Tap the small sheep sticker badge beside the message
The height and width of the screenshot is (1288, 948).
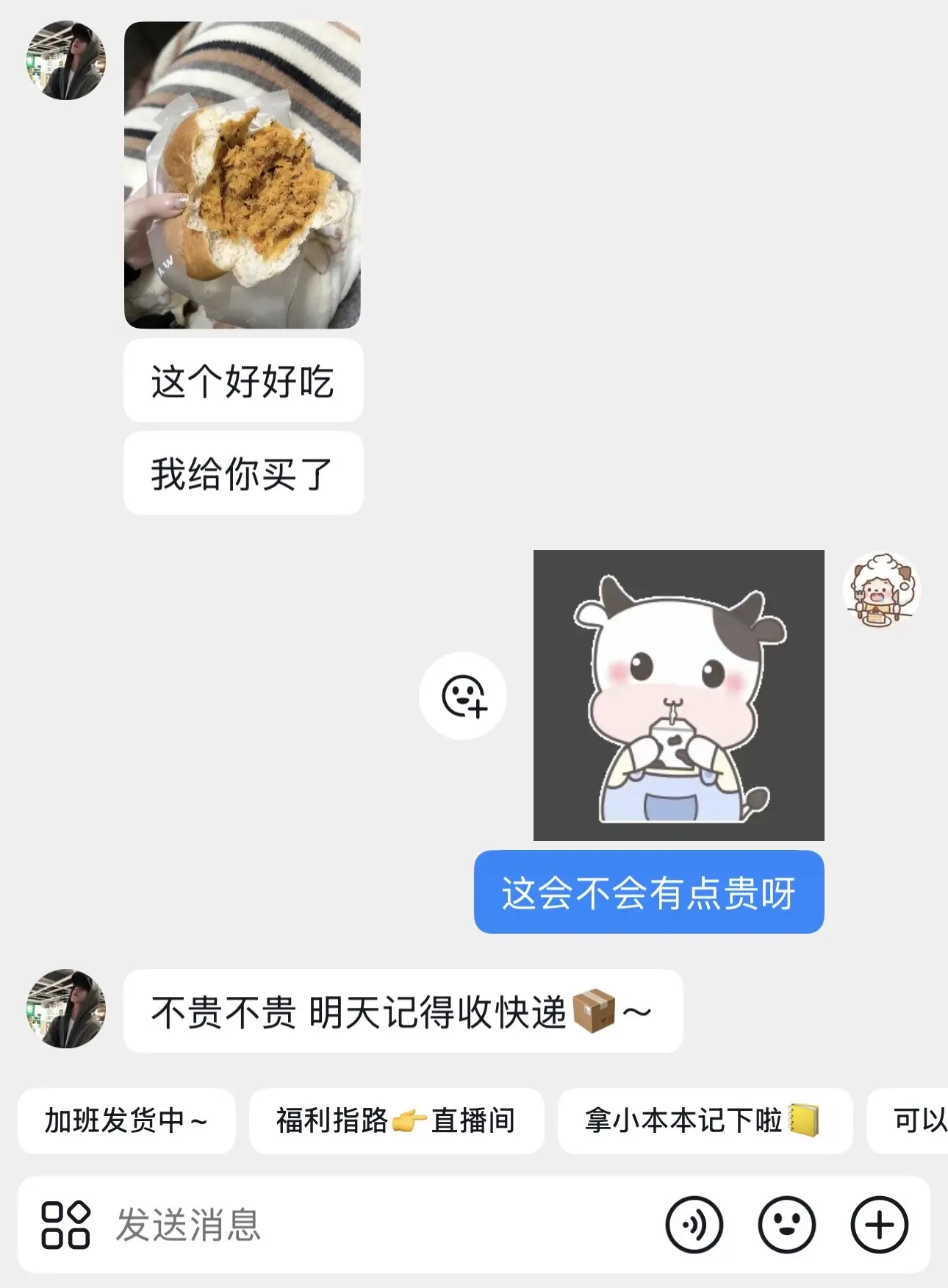(881, 594)
